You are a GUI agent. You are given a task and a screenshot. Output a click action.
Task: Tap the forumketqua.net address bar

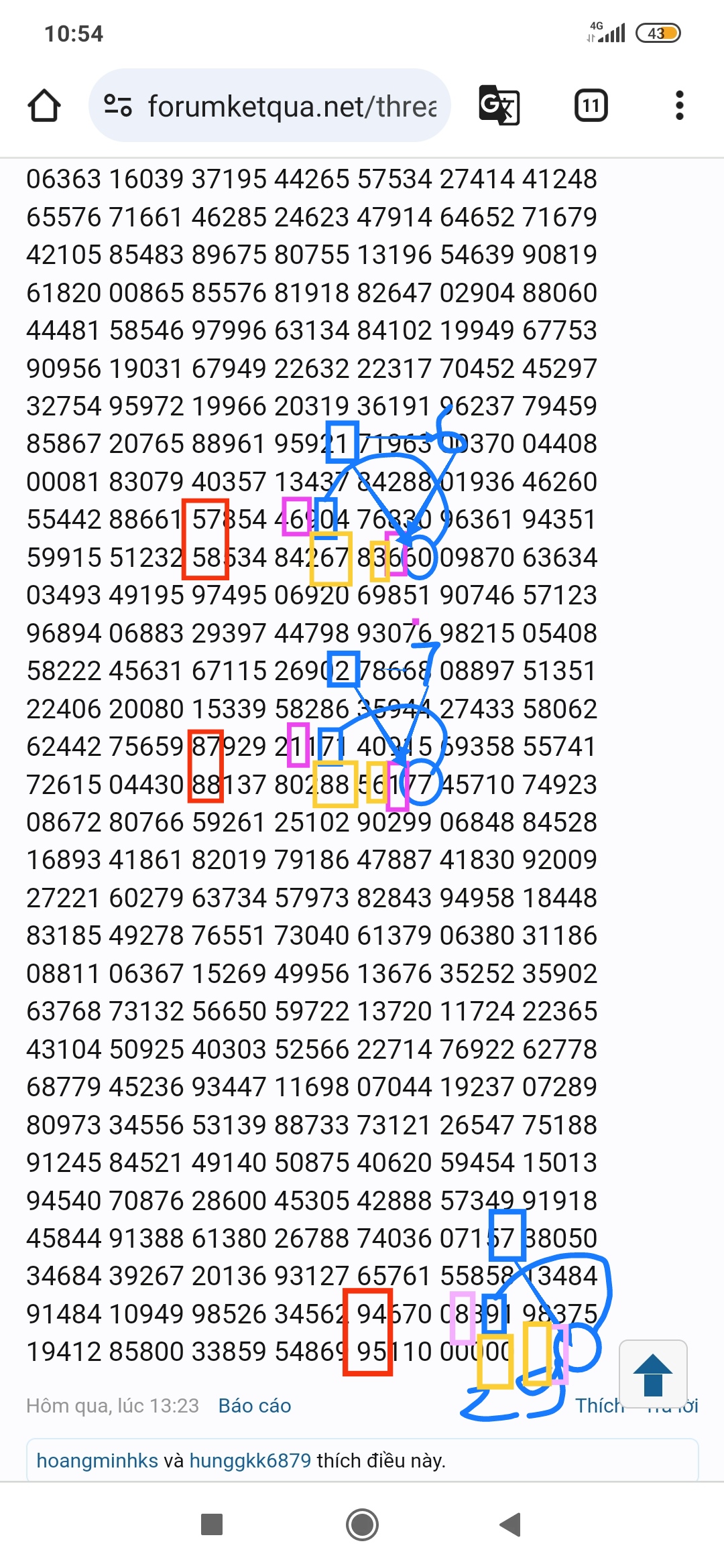coord(269,105)
